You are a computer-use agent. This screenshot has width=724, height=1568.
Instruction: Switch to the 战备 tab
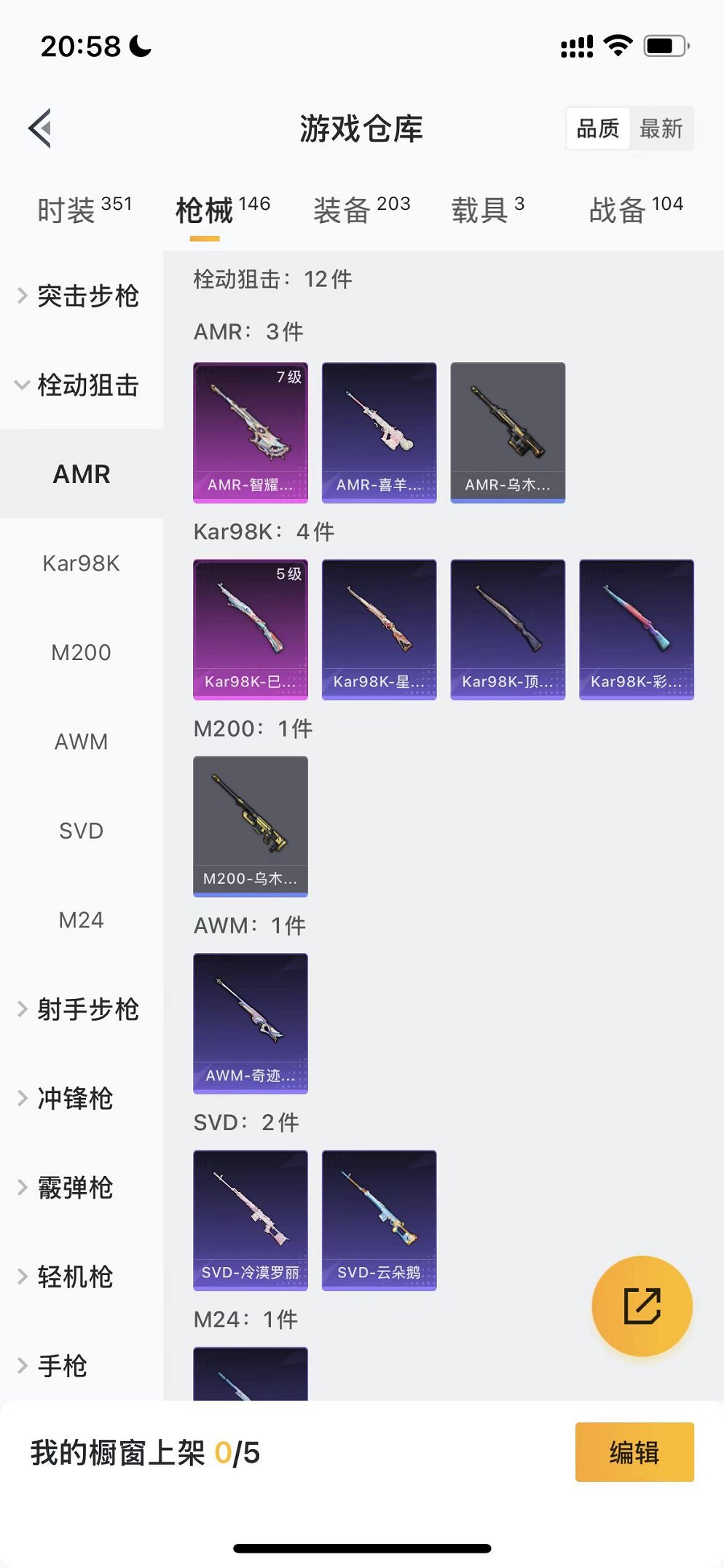tap(635, 210)
